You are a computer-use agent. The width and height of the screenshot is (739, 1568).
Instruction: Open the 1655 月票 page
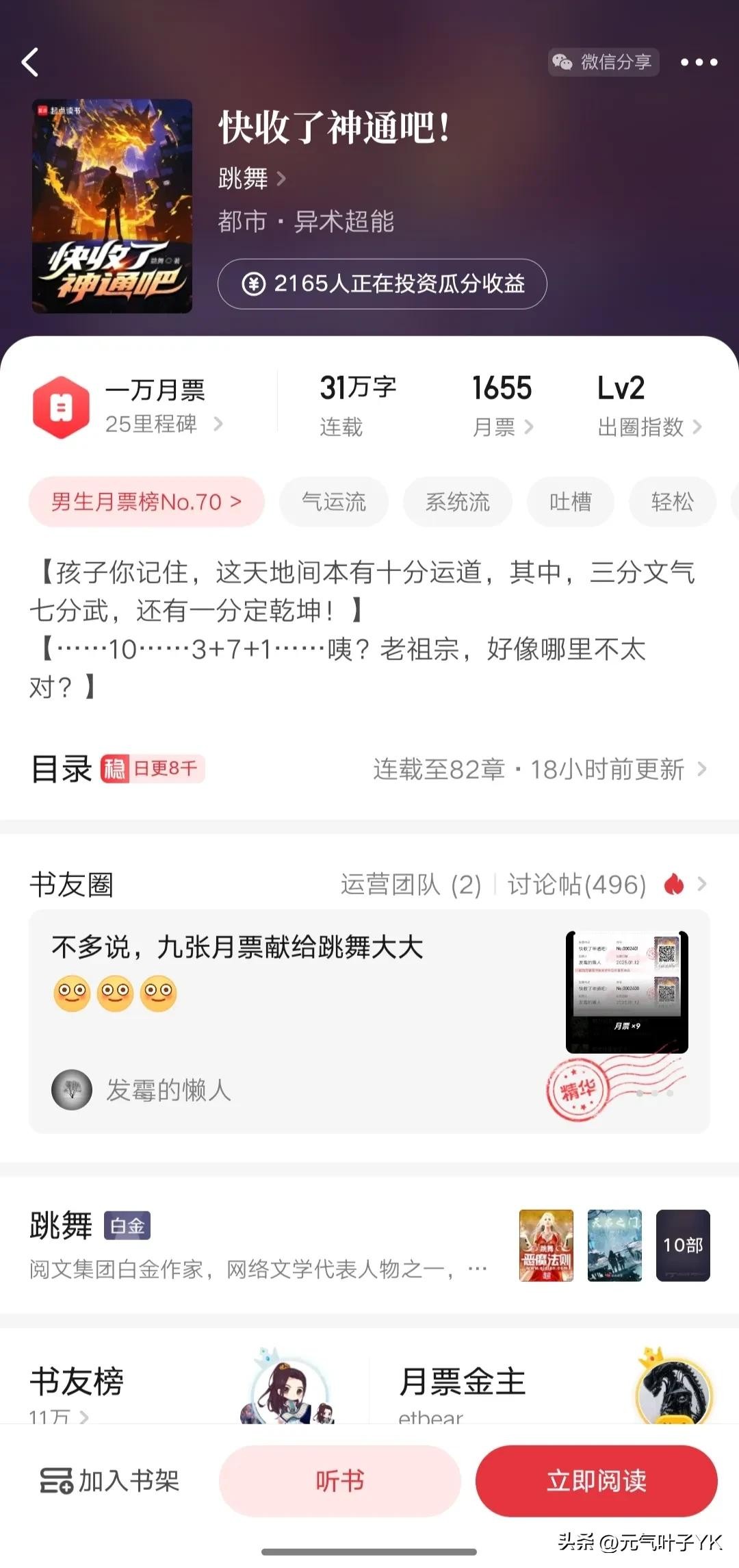tap(502, 407)
